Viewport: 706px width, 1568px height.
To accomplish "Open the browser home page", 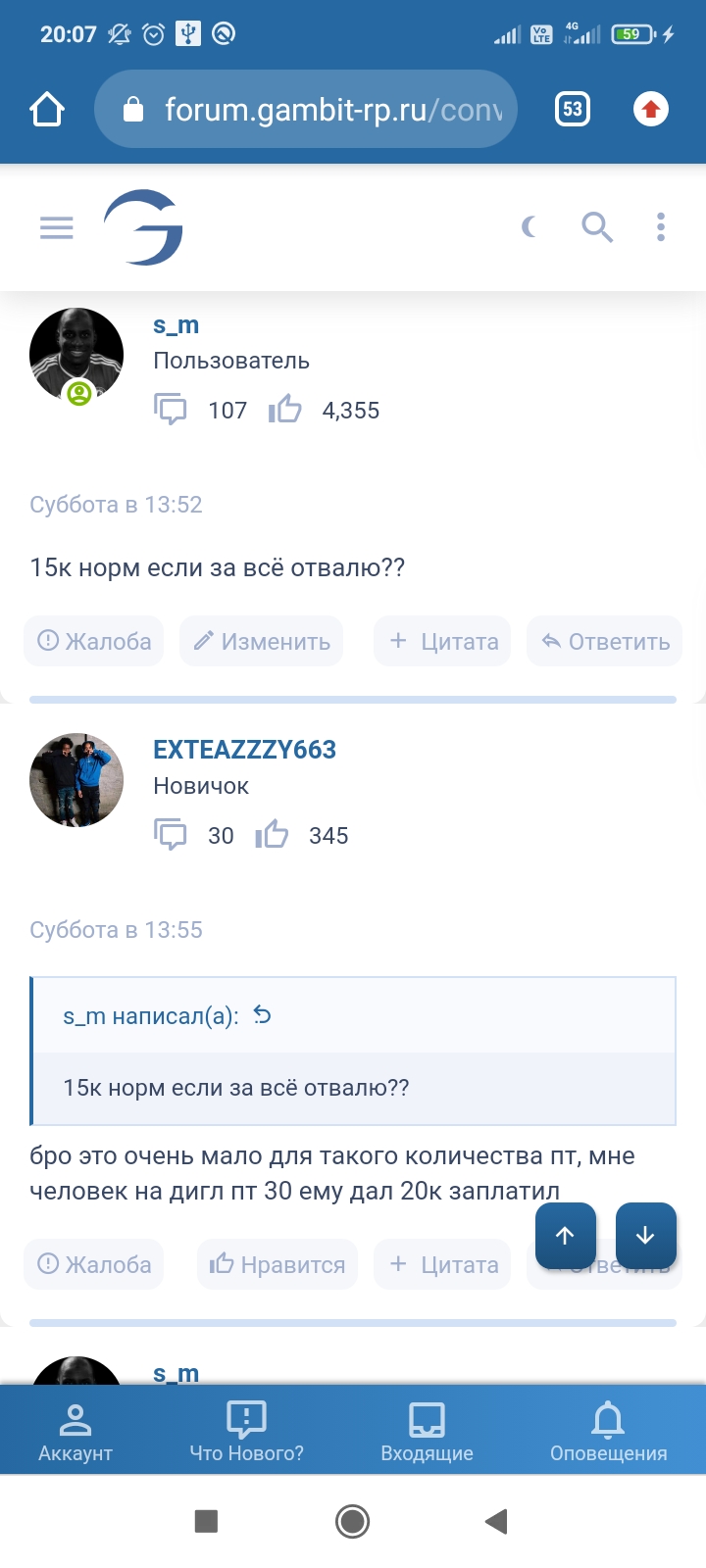I will pos(47,110).
